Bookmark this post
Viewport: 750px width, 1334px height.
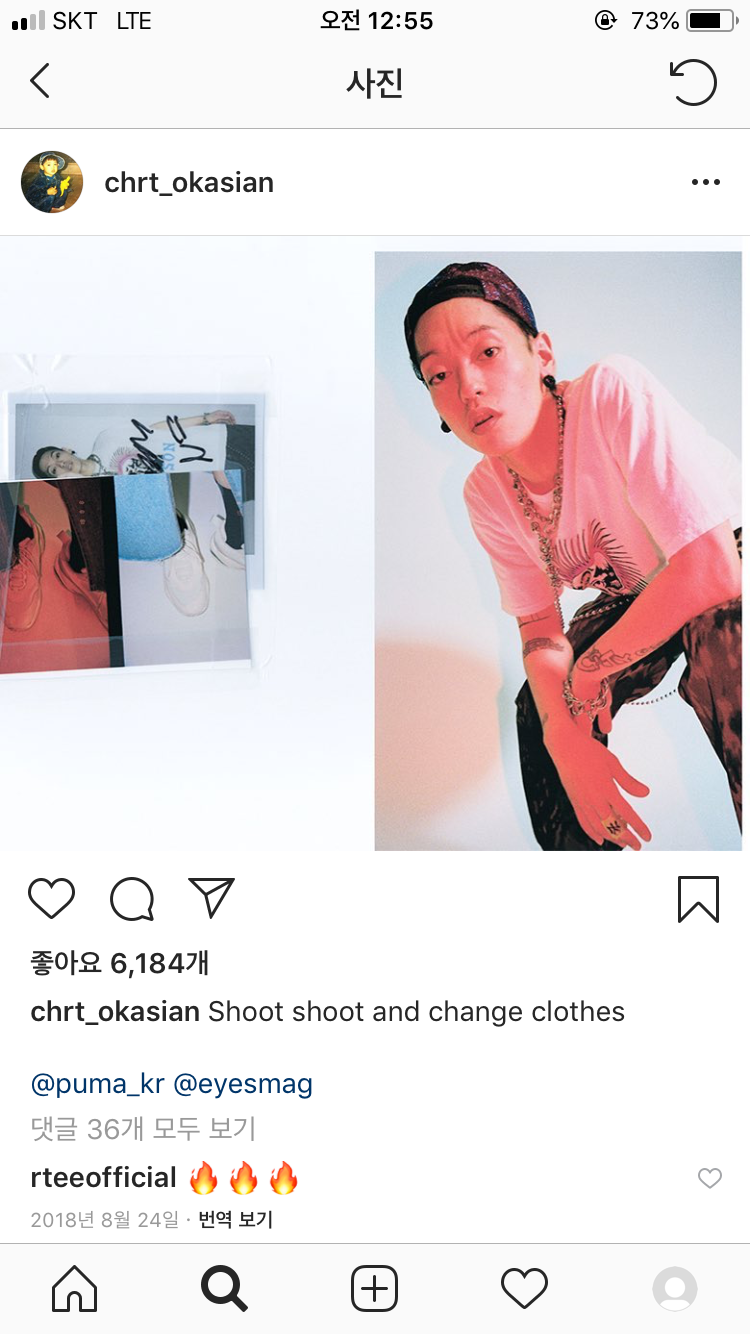coord(698,898)
